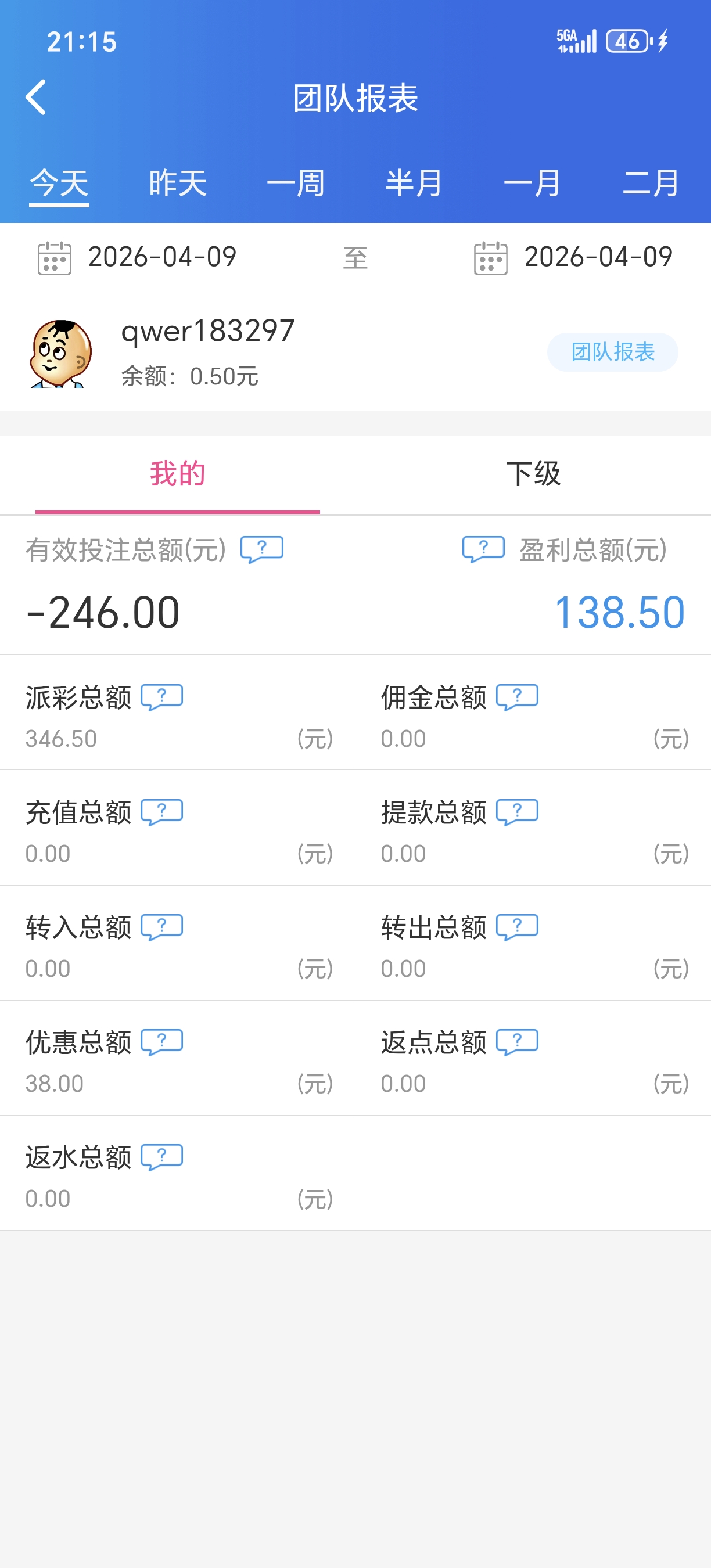Select the 半月 time range
711x1568 pixels.
pyautogui.click(x=414, y=183)
